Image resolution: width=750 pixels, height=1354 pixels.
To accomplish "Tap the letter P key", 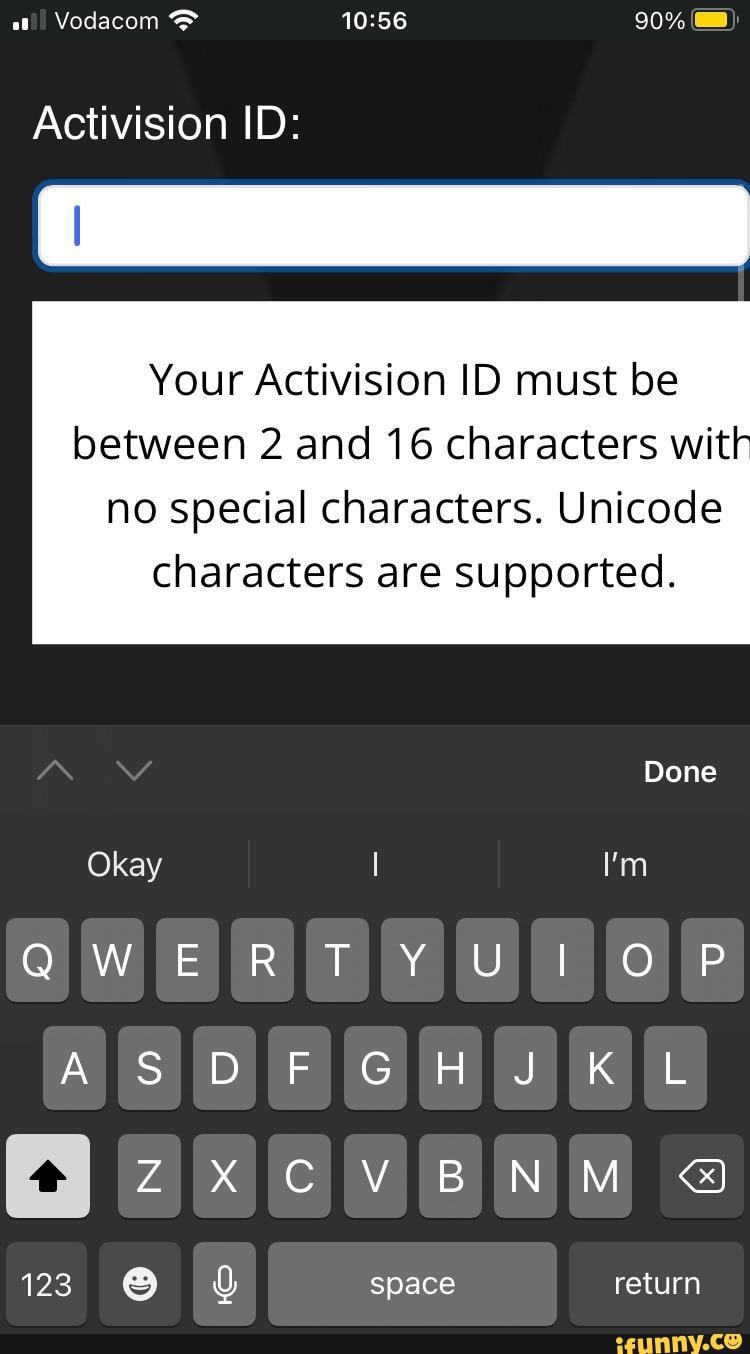I will tap(712, 960).
